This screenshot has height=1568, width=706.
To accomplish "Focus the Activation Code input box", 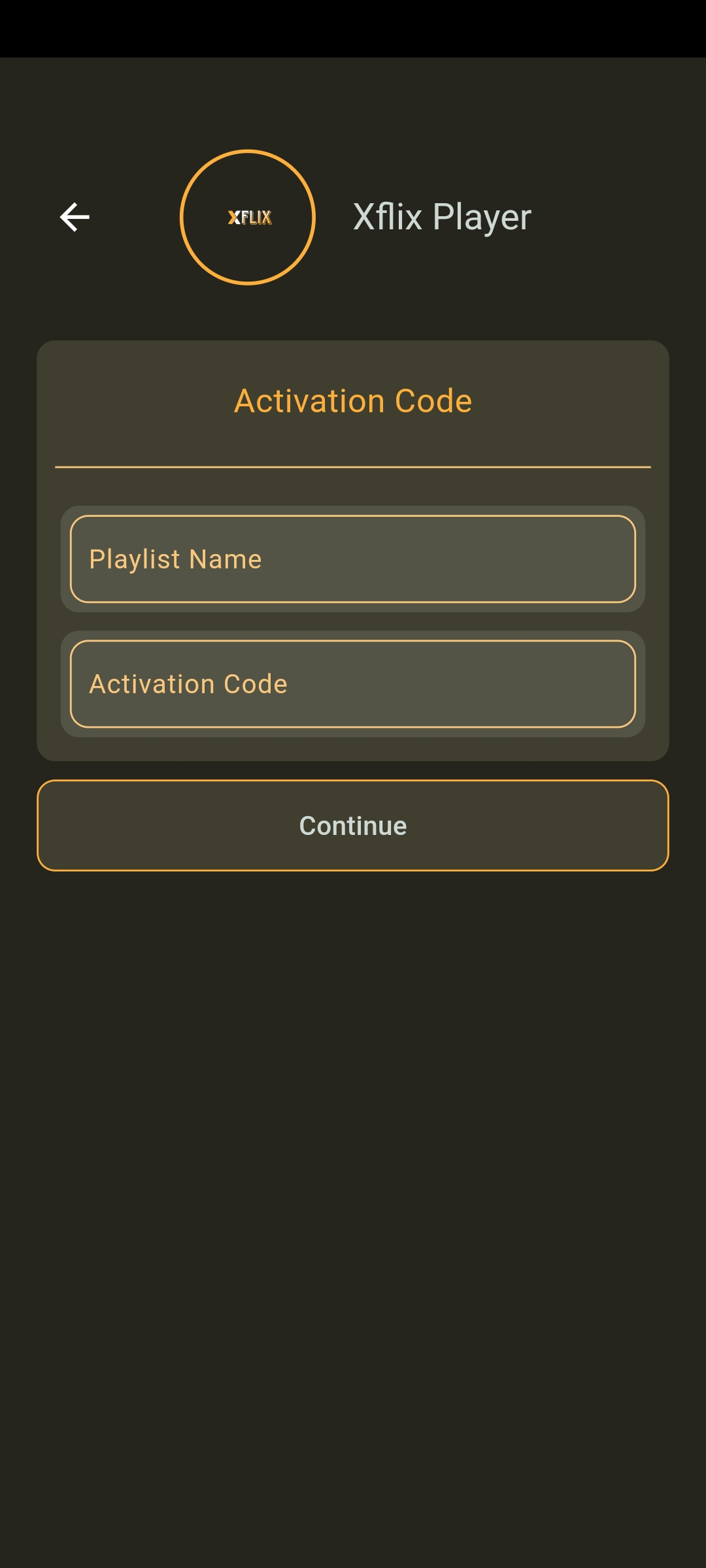I will point(353,683).
